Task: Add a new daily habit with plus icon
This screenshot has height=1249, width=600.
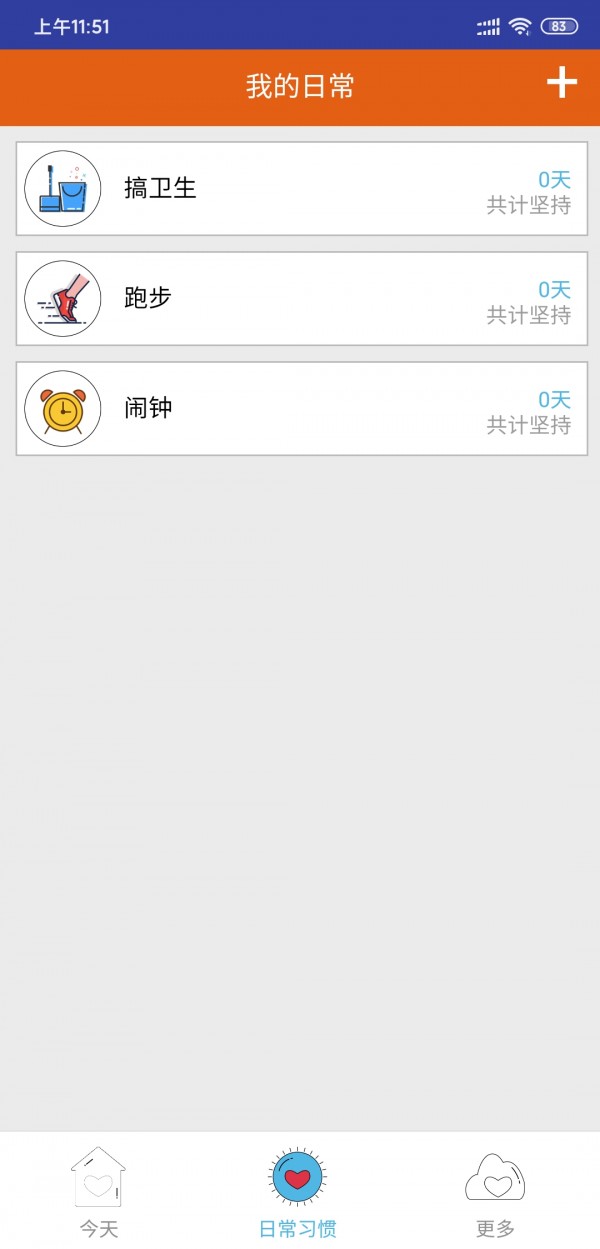Action: [562, 83]
